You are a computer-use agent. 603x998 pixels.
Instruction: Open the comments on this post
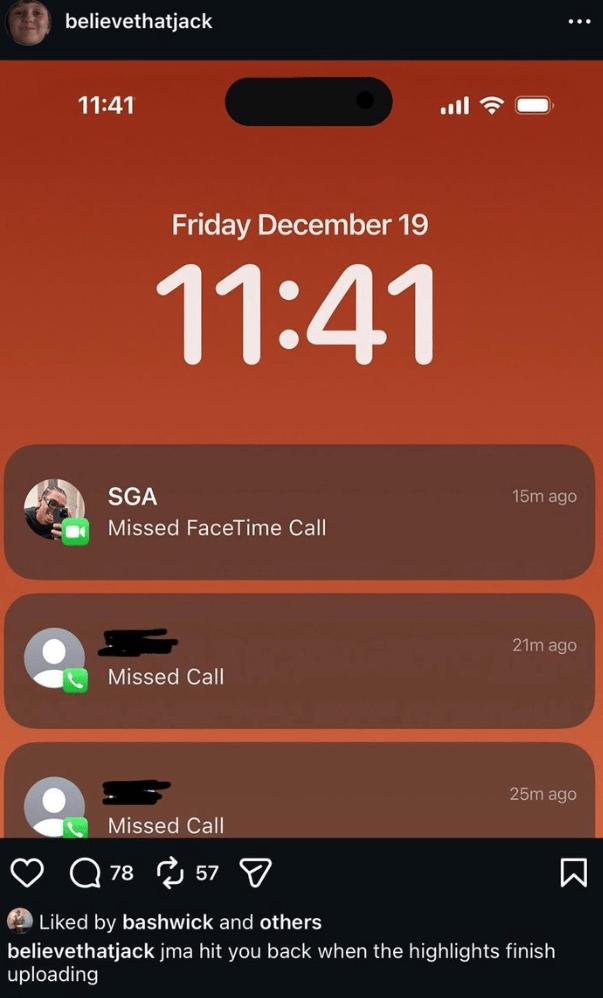tap(87, 873)
